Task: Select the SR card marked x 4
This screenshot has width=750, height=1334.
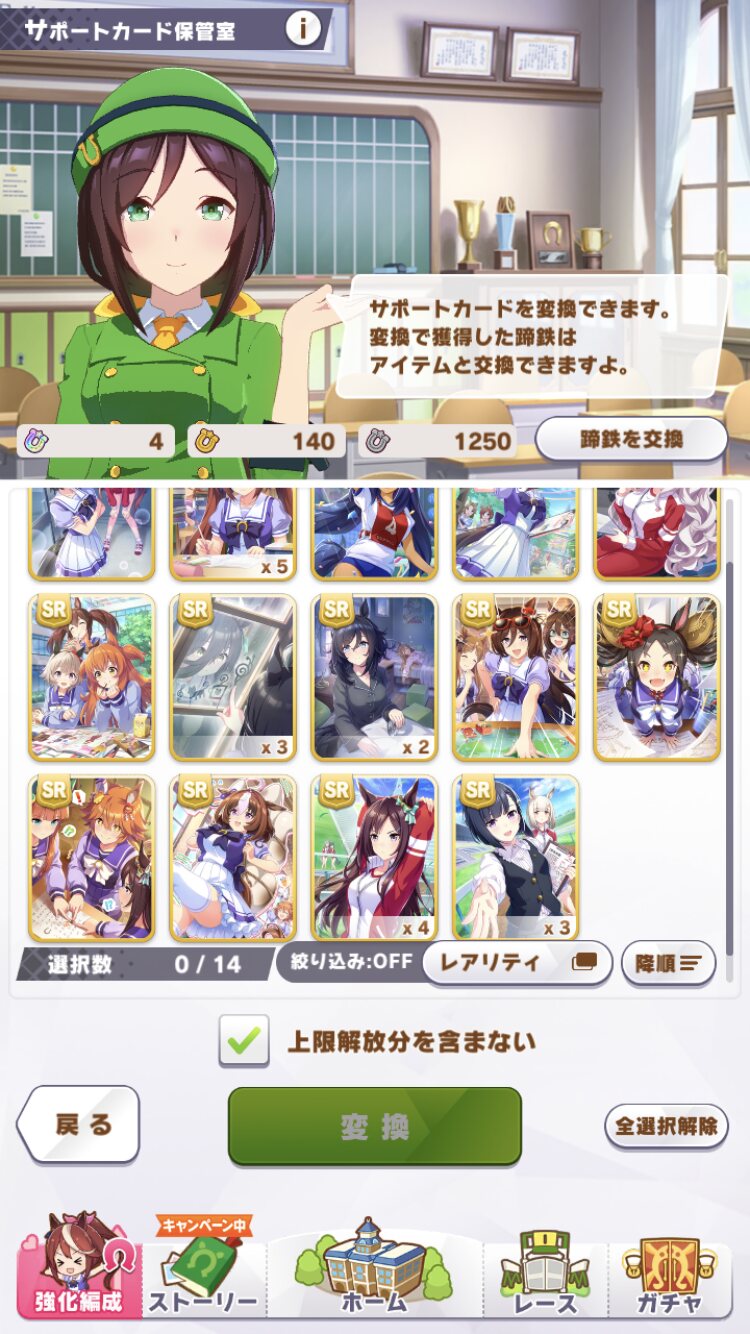Action: pyautogui.click(x=375, y=858)
